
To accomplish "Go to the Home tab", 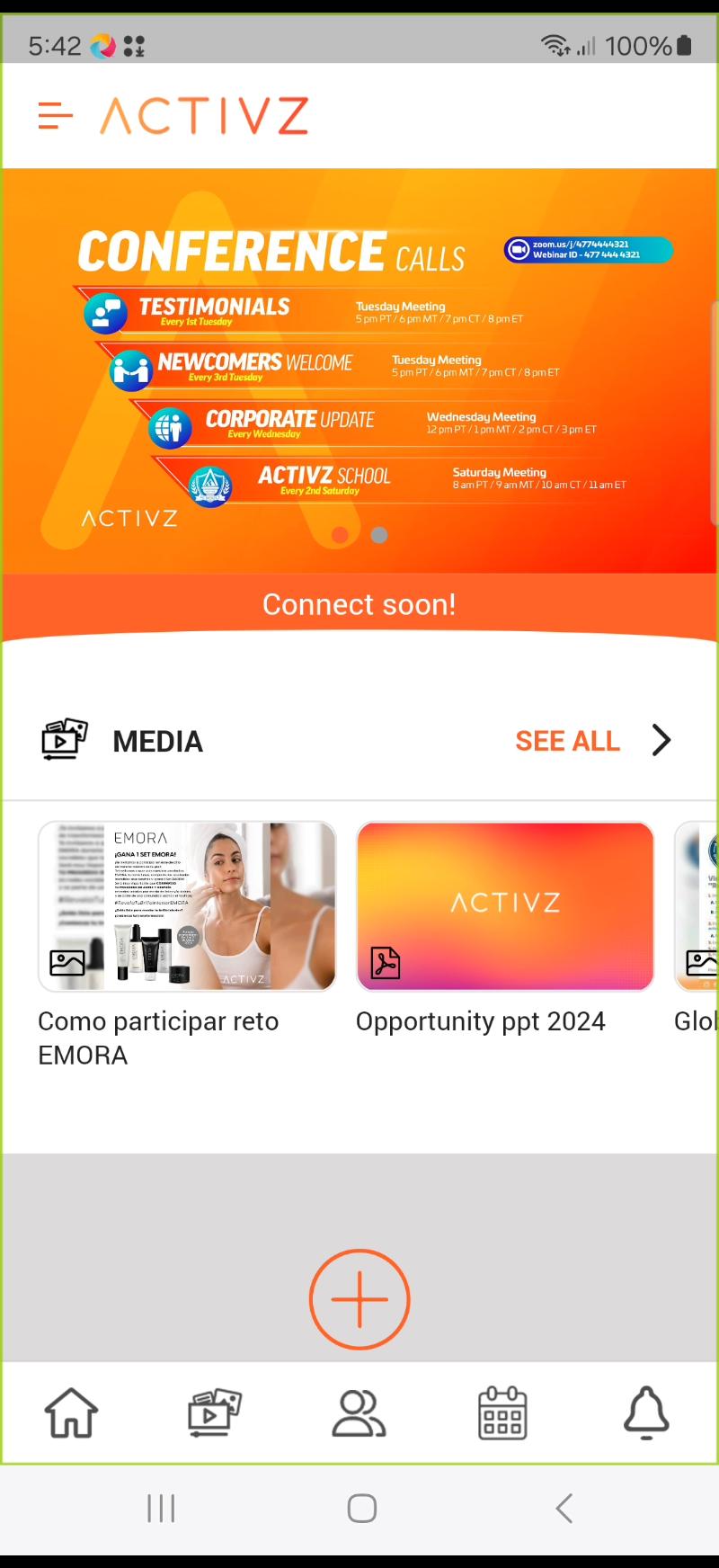I will [x=72, y=1412].
